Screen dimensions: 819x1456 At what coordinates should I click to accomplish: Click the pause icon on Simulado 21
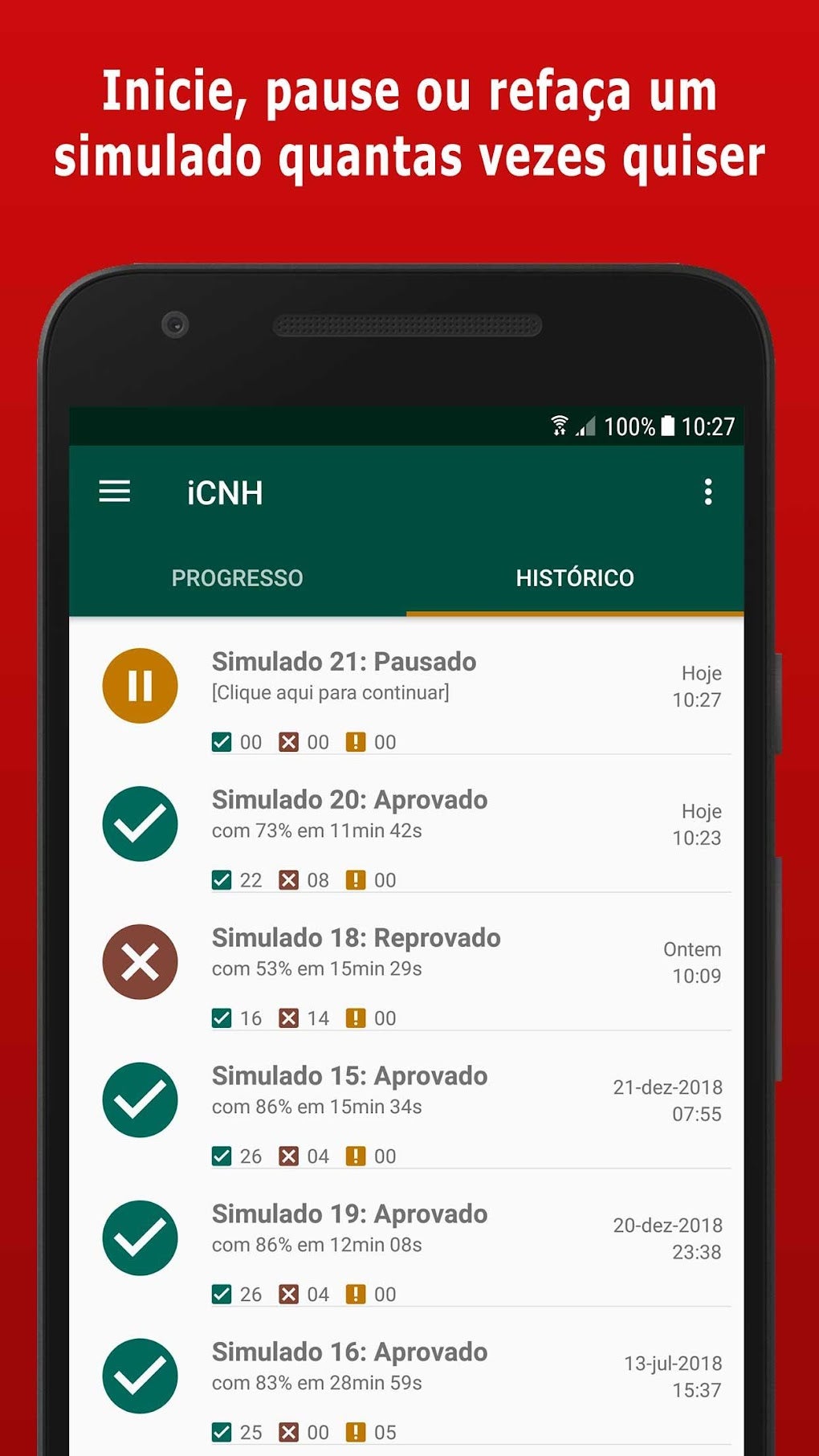[139, 687]
